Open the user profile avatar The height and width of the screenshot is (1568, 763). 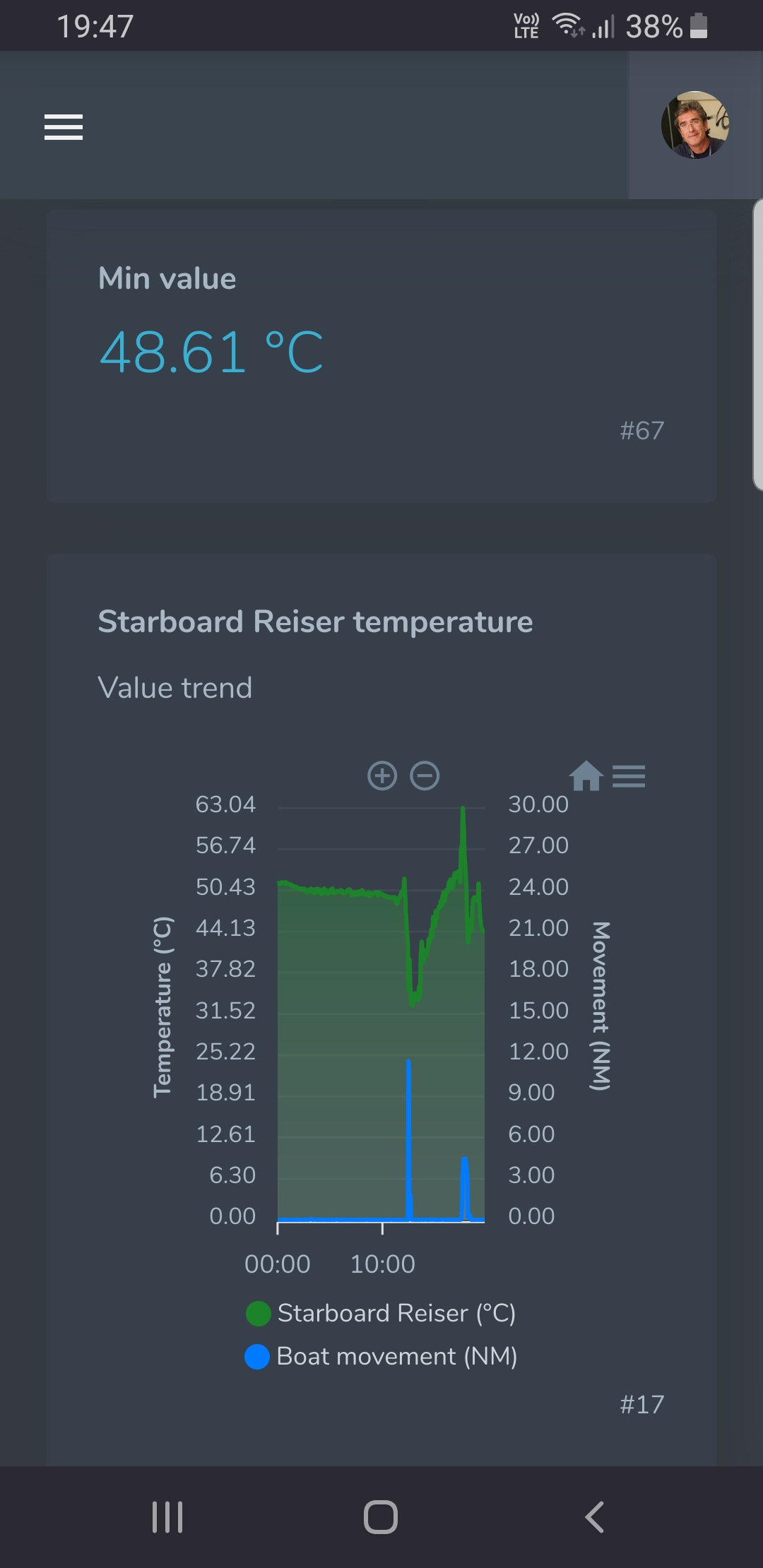tap(694, 125)
